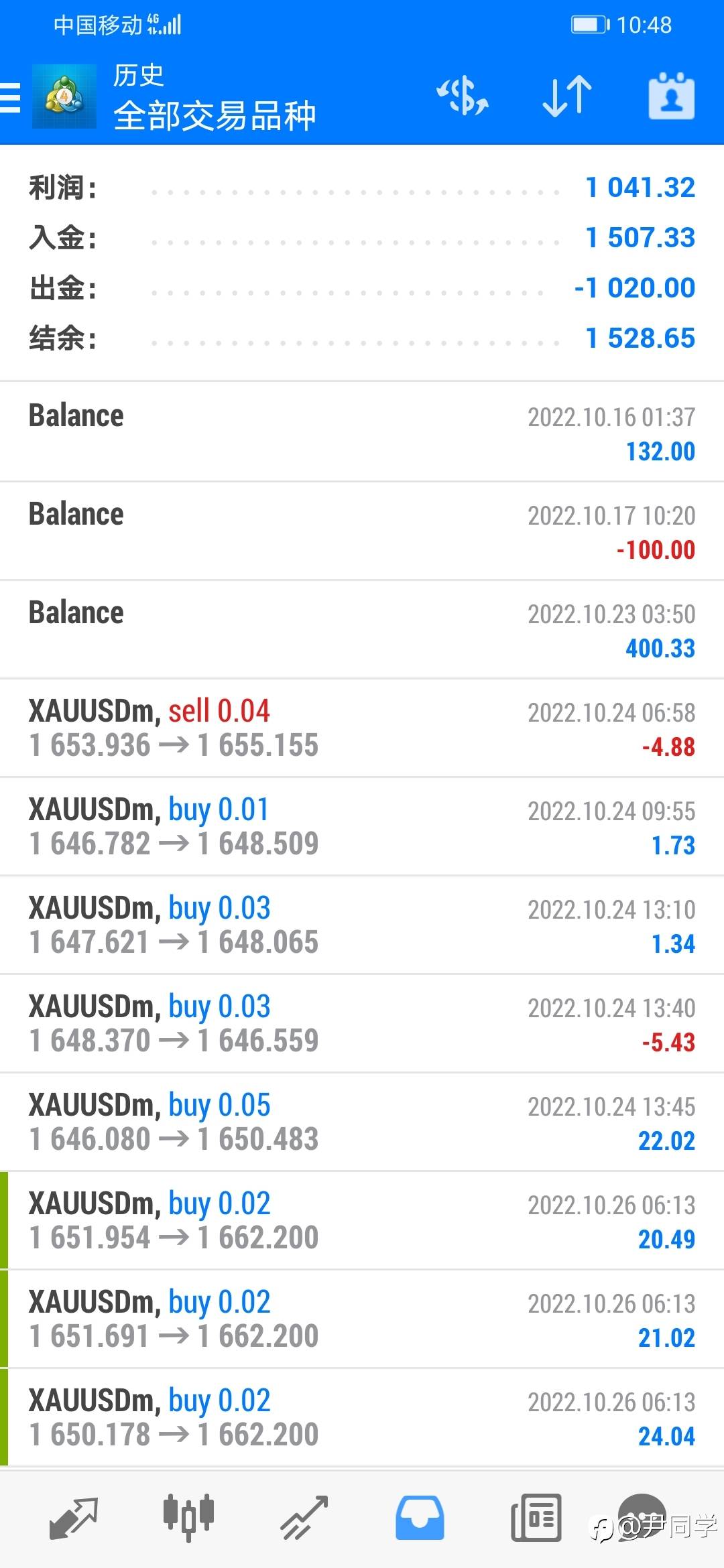Screen dimensions: 724x1568
Task: Open the News tab
Action: pos(536,1517)
